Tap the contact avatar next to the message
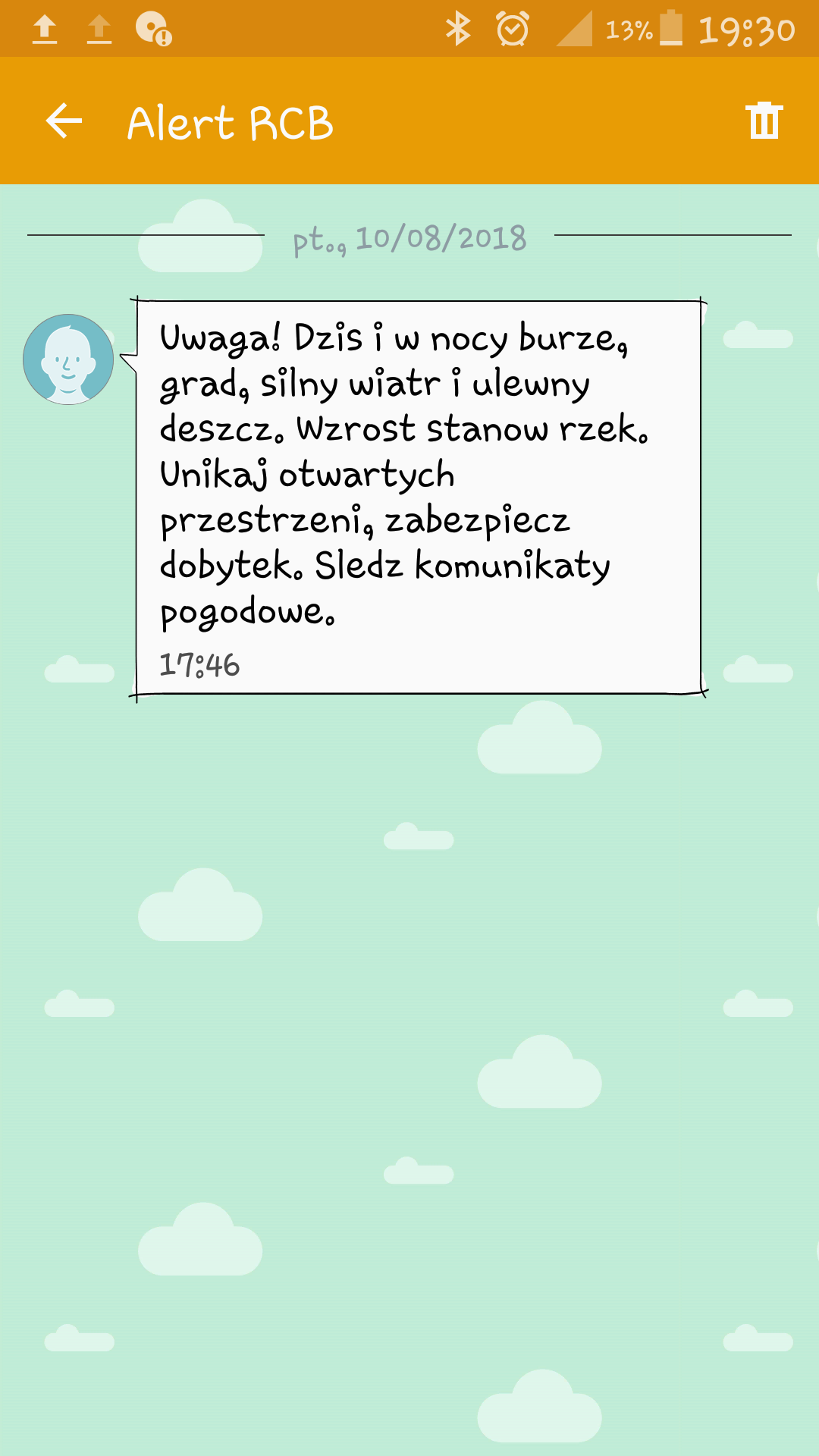This screenshot has height=1456, width=819. click(67, 359)
